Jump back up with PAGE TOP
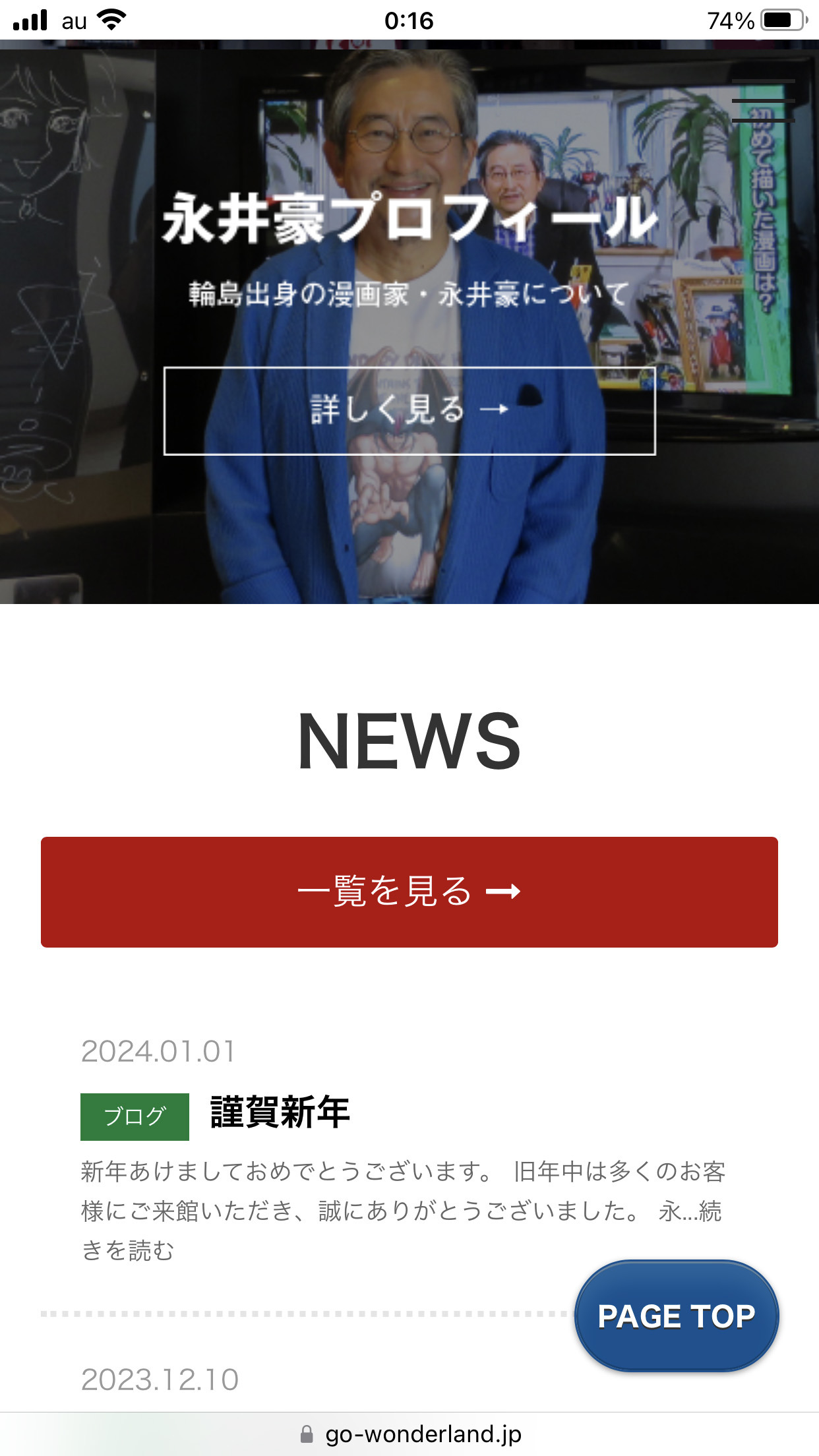This screenshot has height=1456, width=819. (677, 1316)
